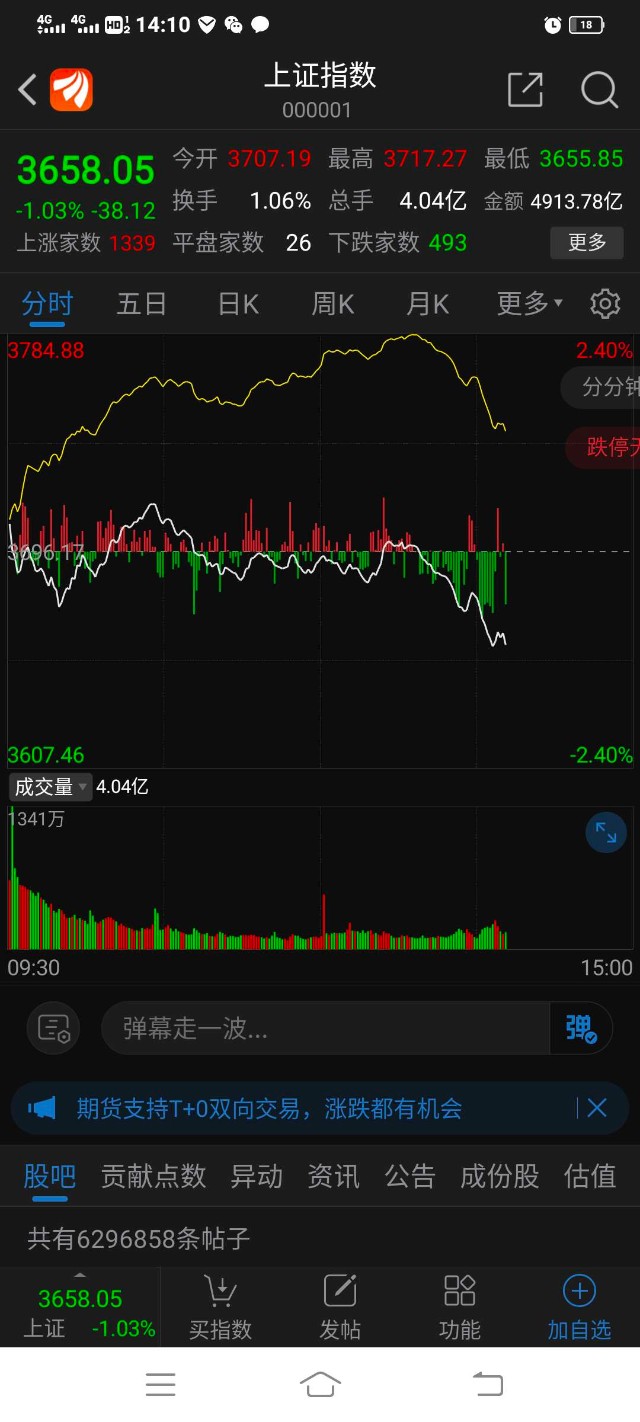Open the search magnifier icon

coord(599,90)
